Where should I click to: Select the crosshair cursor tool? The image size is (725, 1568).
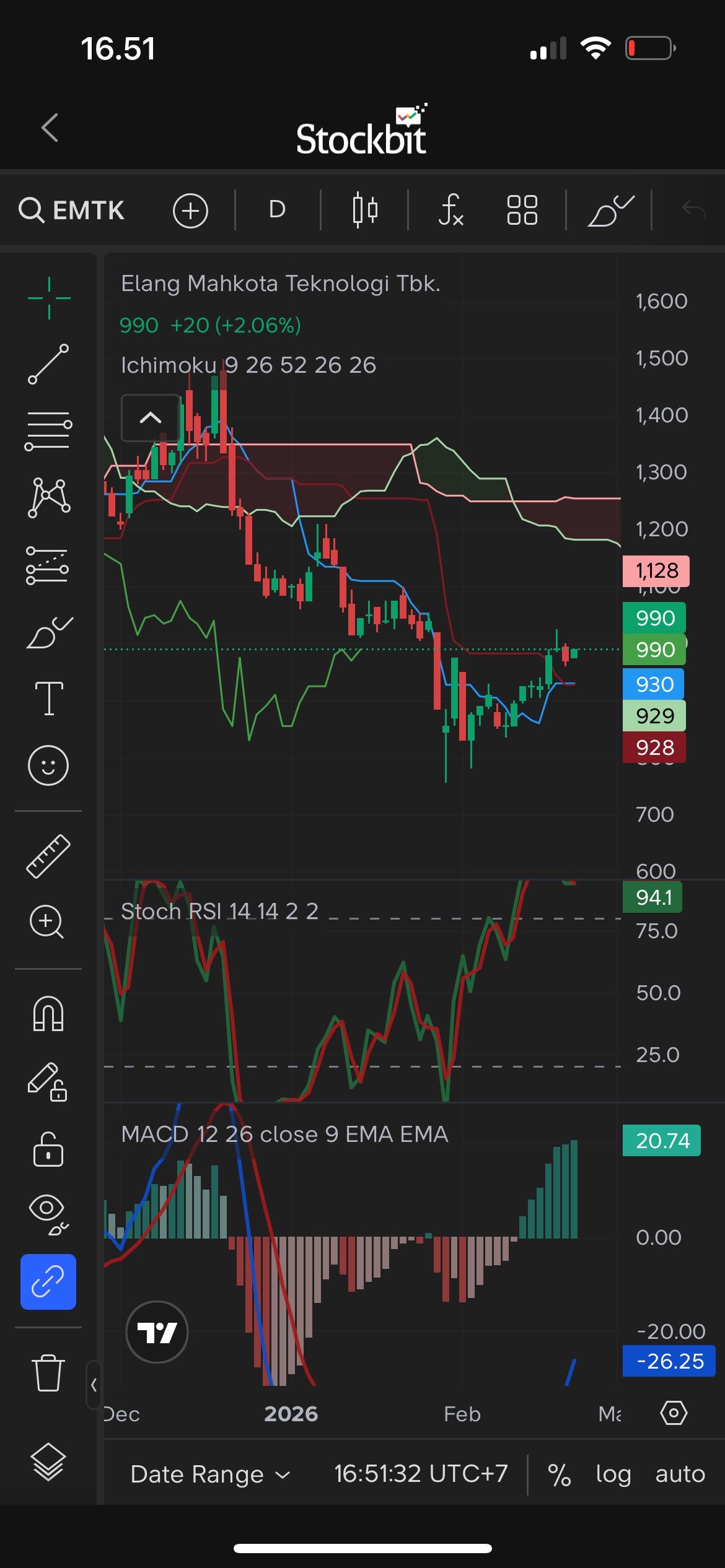(x=49, y=298)
